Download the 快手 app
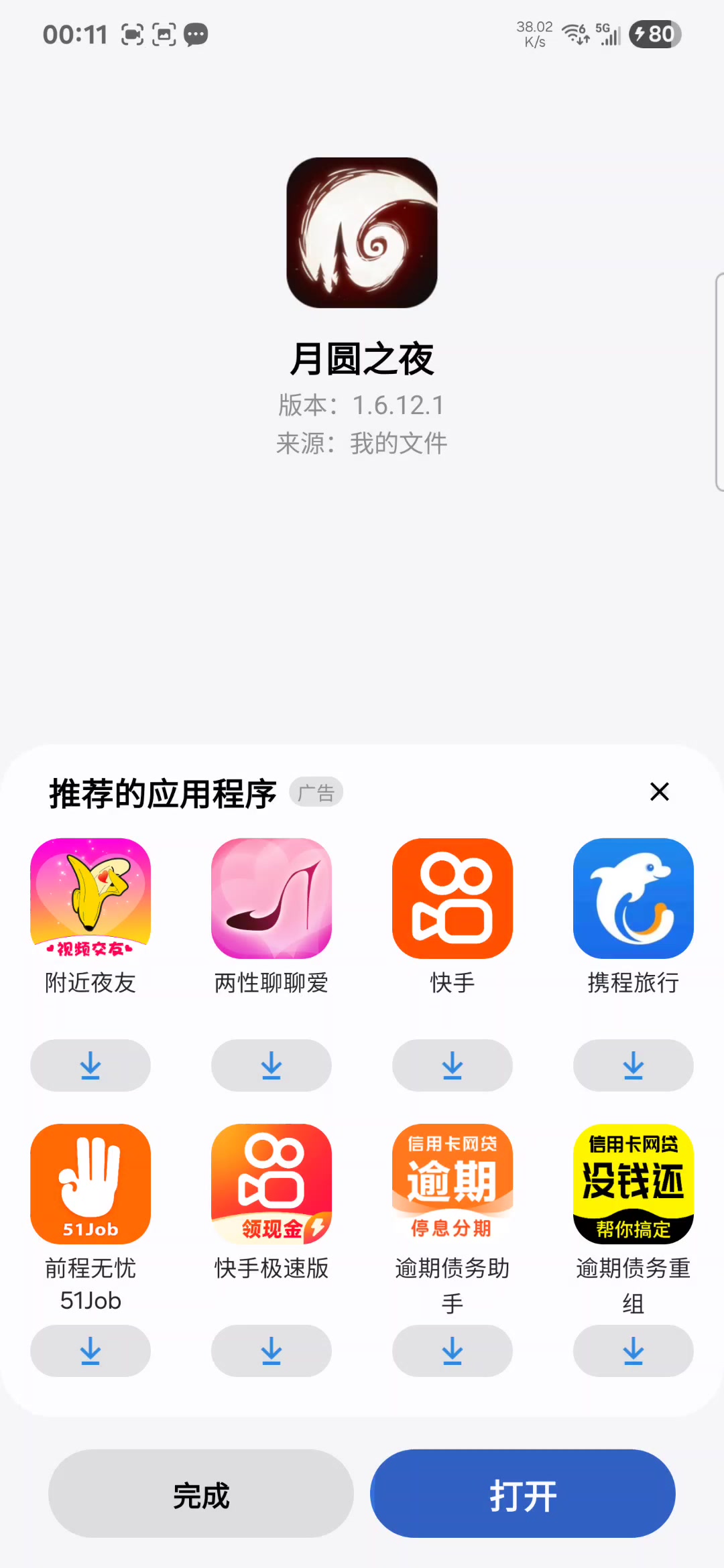 coord(452,1065)
